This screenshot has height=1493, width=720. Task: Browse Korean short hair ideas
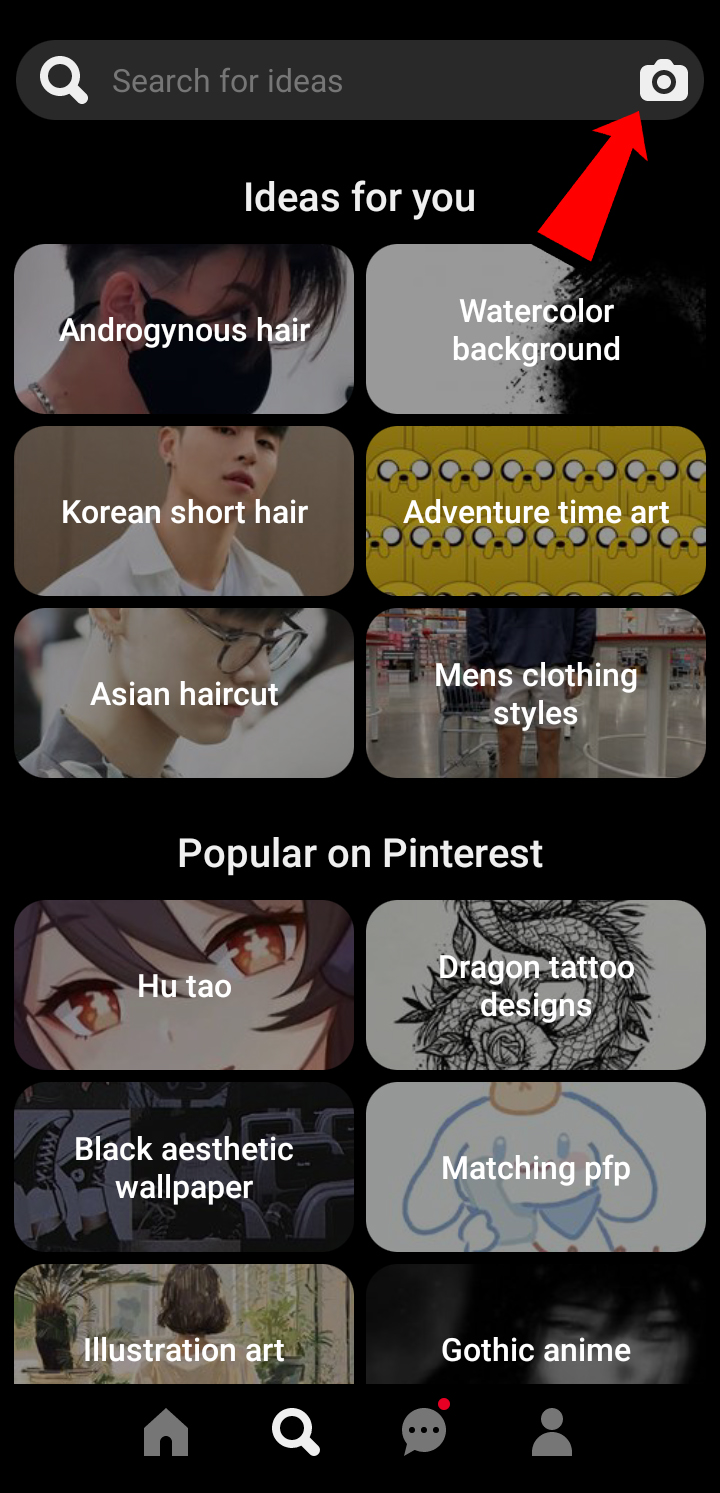pos(184,511)
